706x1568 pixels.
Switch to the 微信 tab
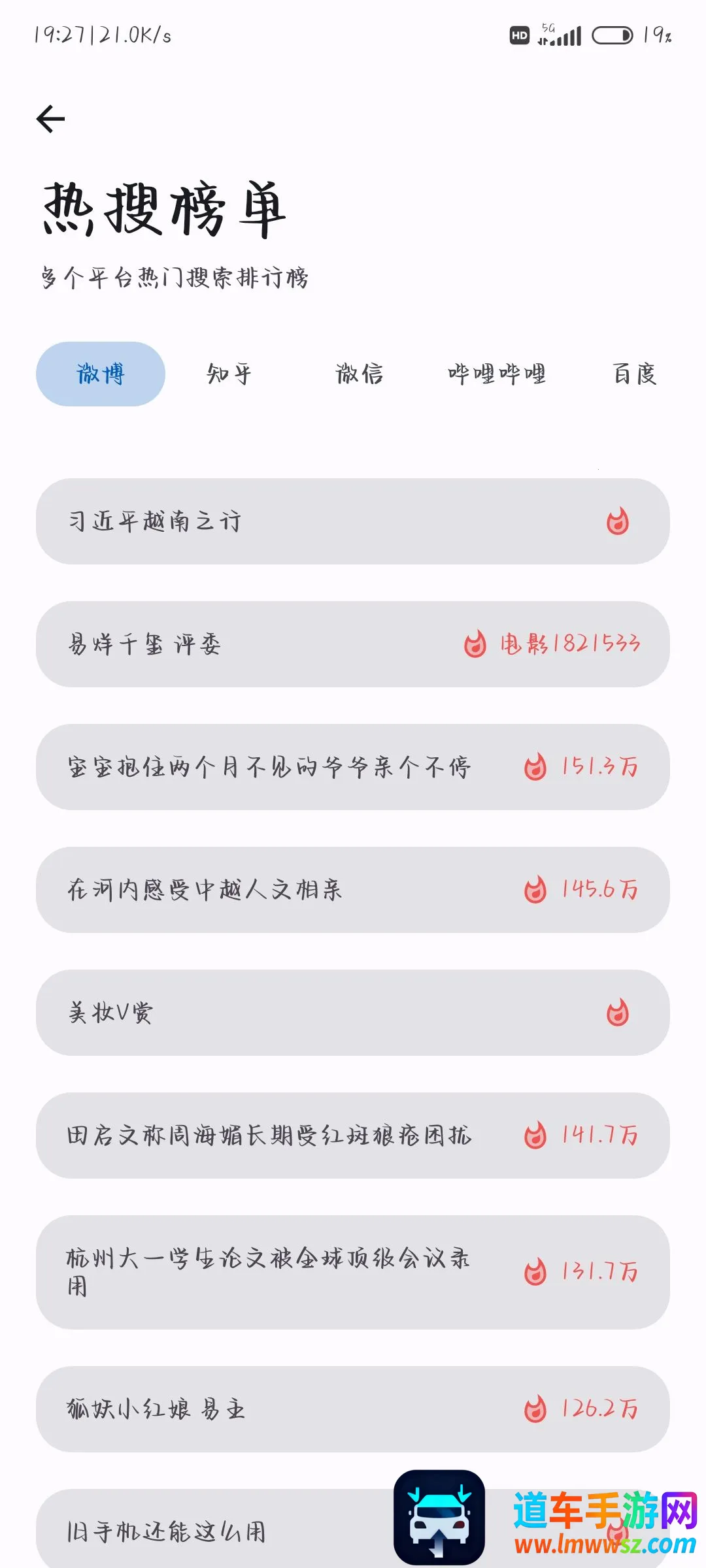pos(359,374)
